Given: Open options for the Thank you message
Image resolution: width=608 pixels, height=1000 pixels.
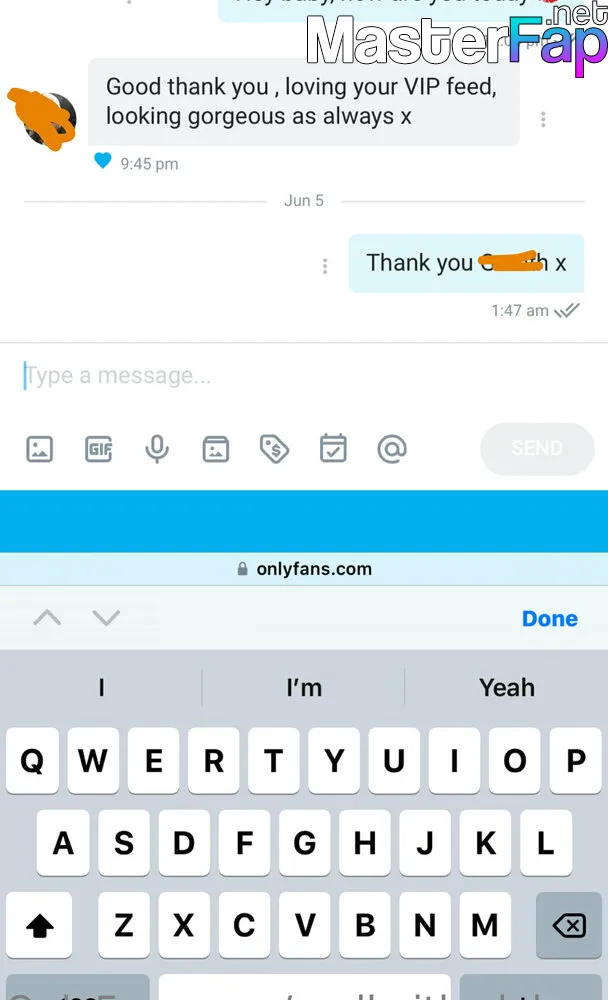Looking at the screenshot, I should 325,265.
